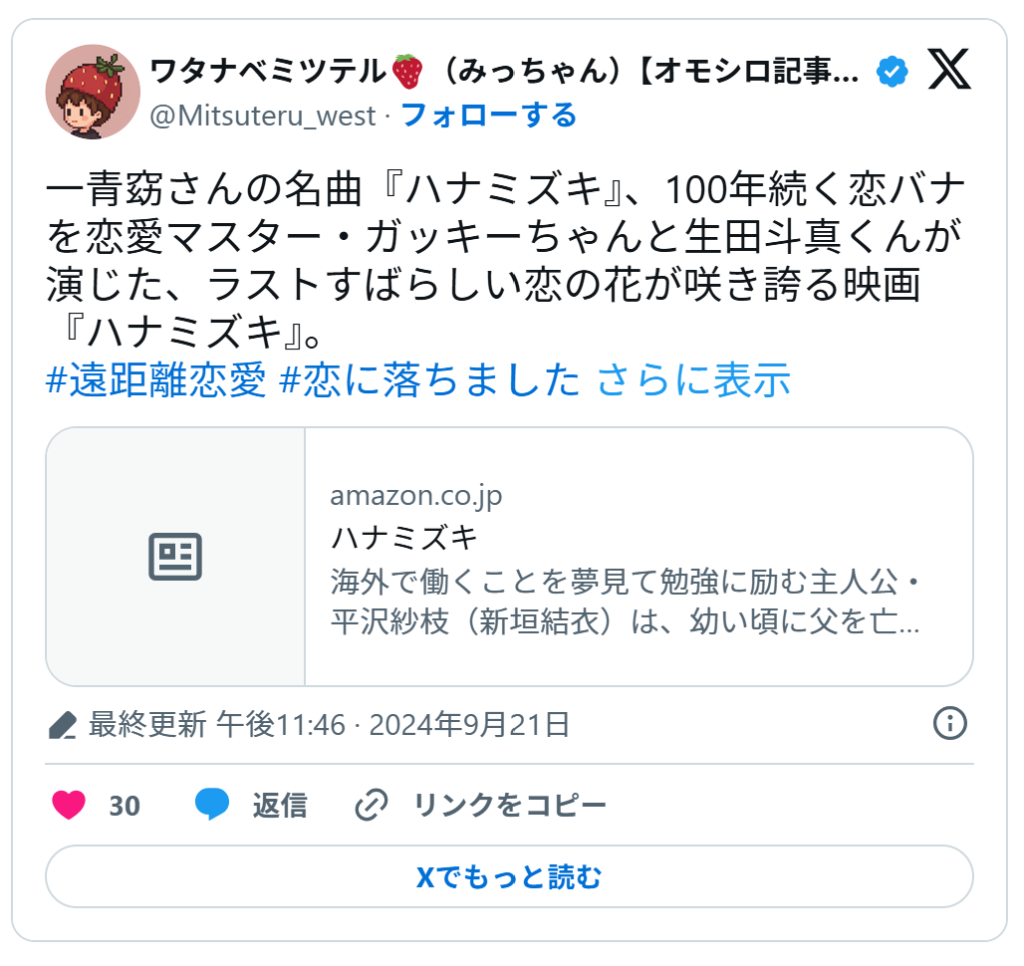Open the info icon beside the date
This screenshot has width=1024, height=966.
pyautogui.click(x=949, y=723)
